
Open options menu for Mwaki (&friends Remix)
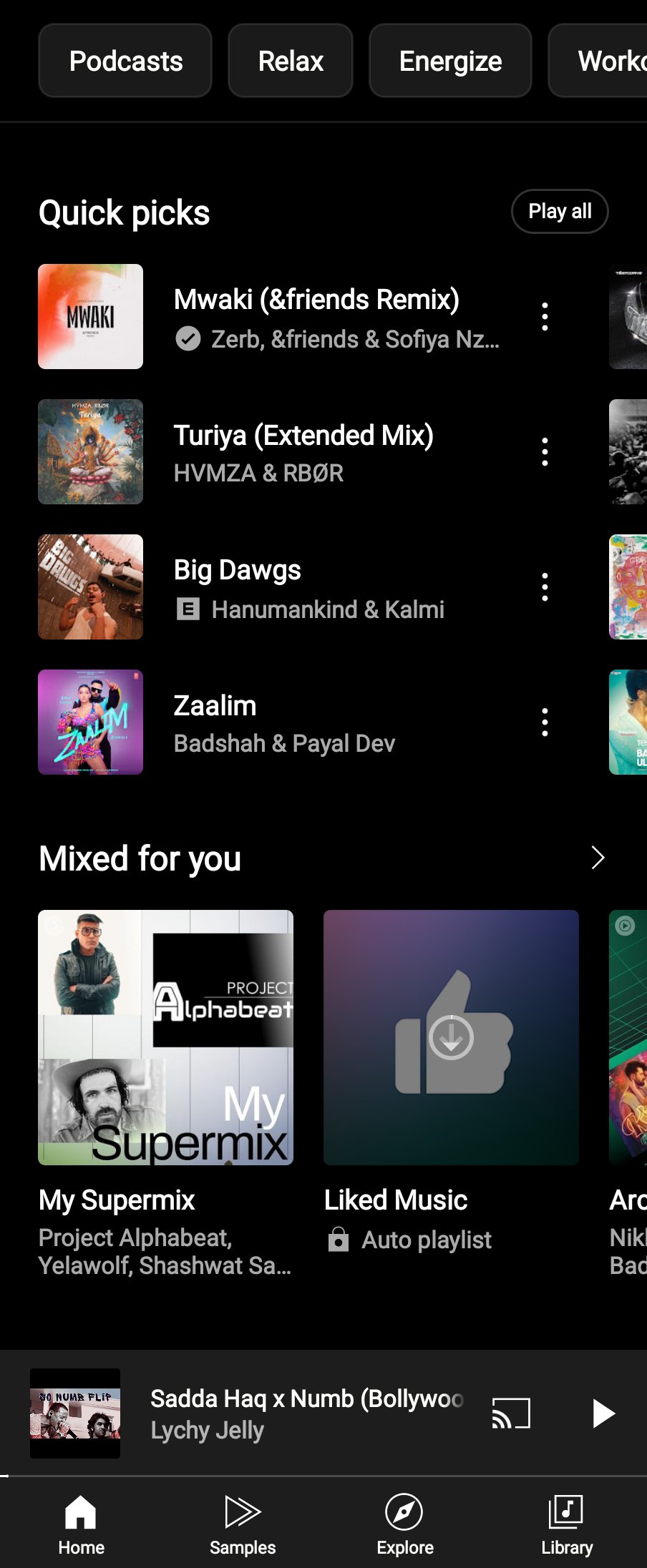545,316
